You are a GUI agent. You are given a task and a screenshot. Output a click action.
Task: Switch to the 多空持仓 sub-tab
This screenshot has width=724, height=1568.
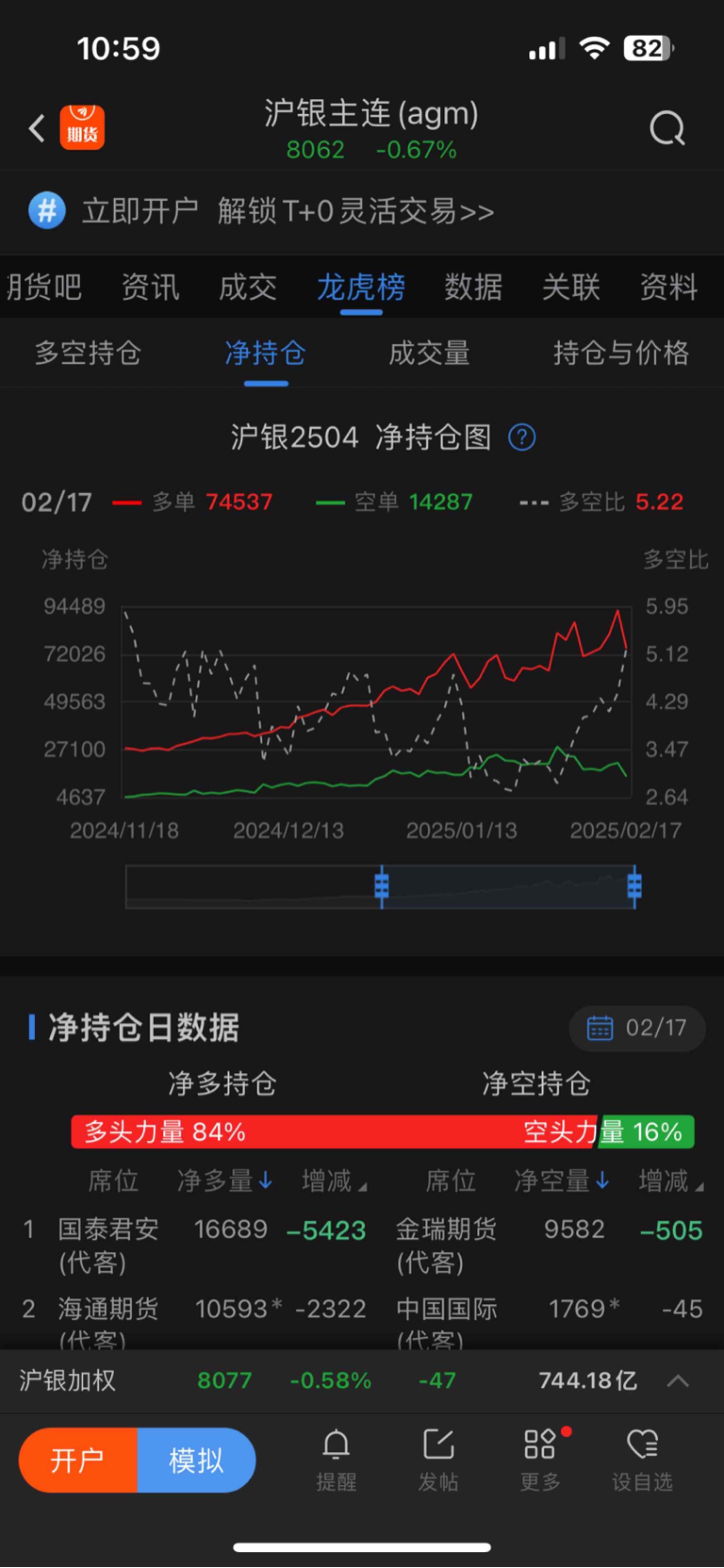point(88,353)
